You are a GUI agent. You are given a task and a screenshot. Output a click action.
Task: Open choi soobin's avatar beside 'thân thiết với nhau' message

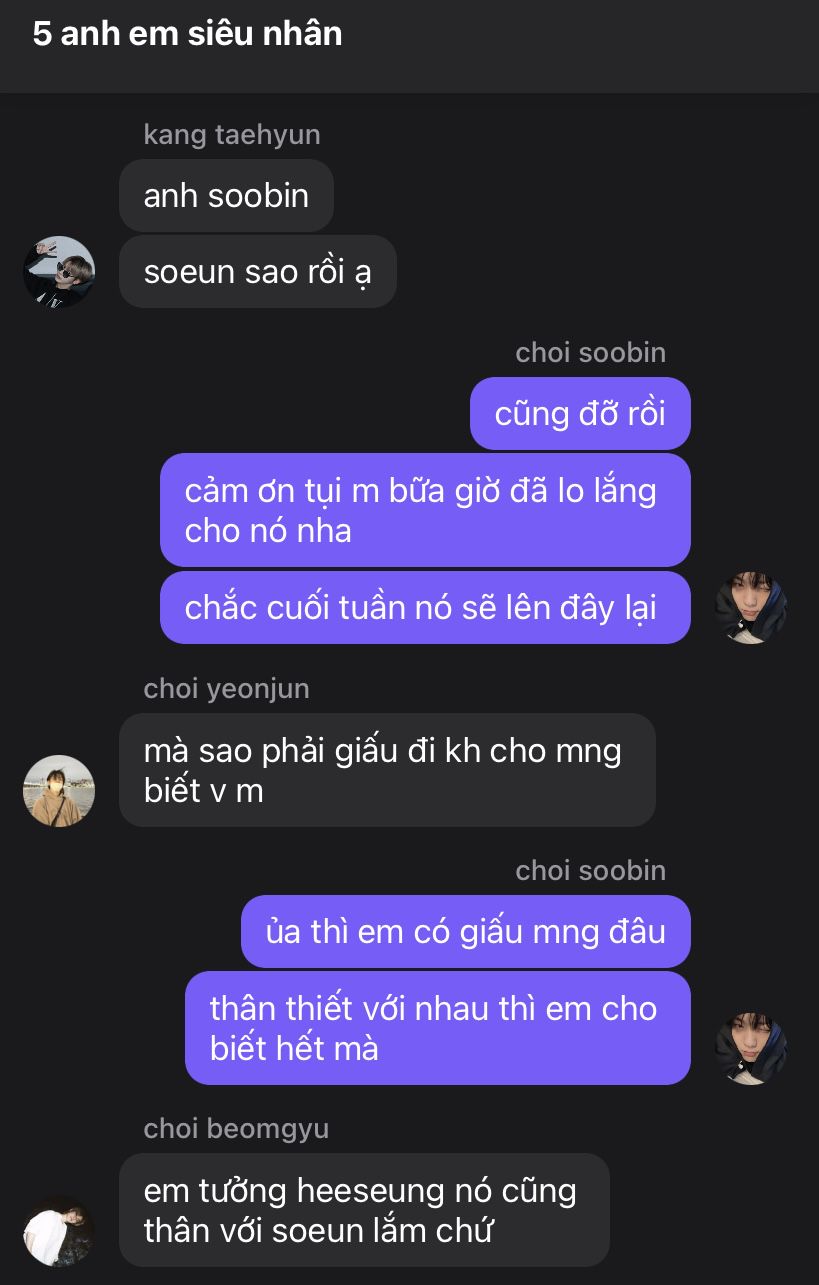[x=752, y=1049]
